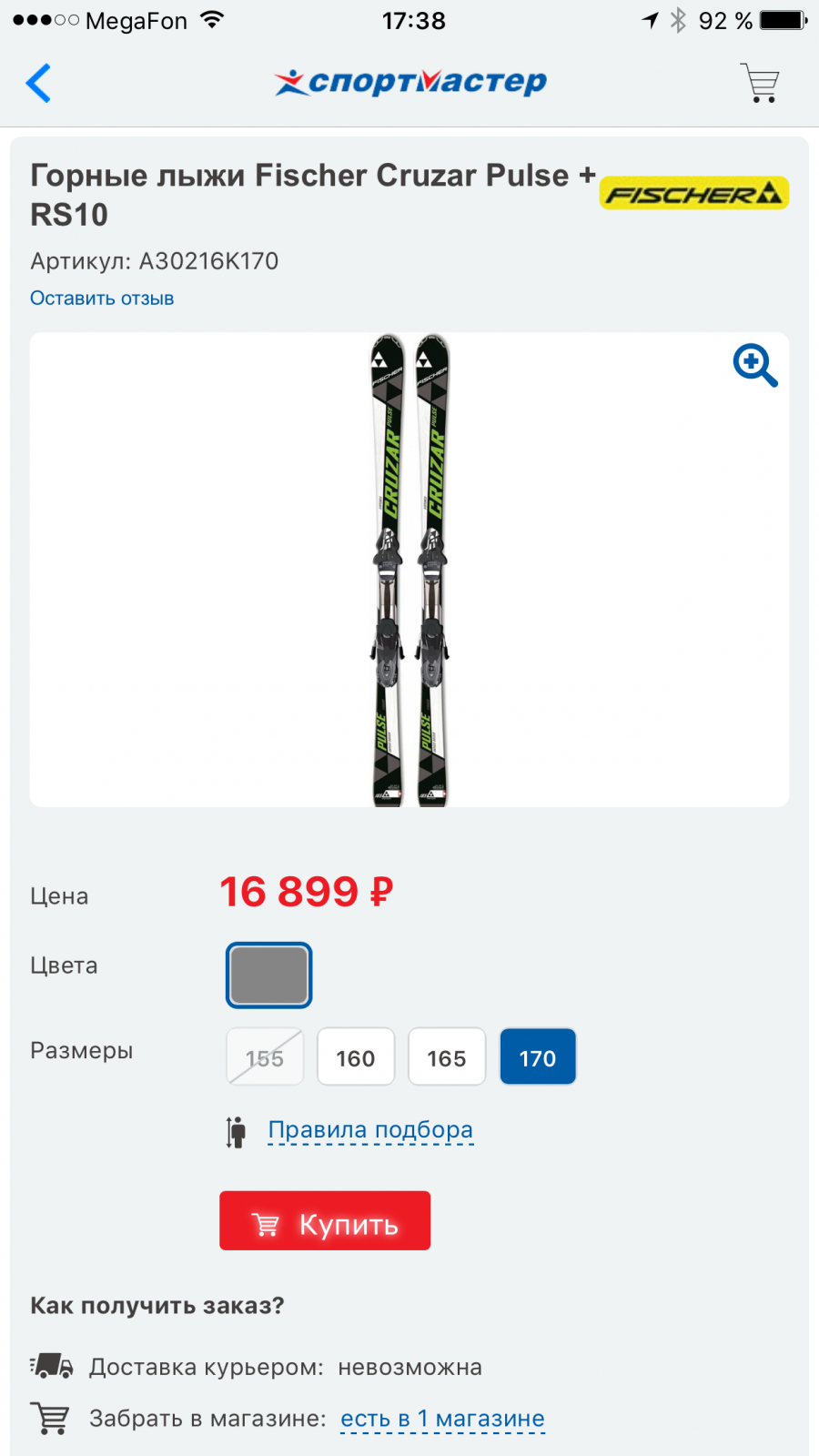
Task: Tap the 'Оставить отзыв' link
Action: coord(102,298)
